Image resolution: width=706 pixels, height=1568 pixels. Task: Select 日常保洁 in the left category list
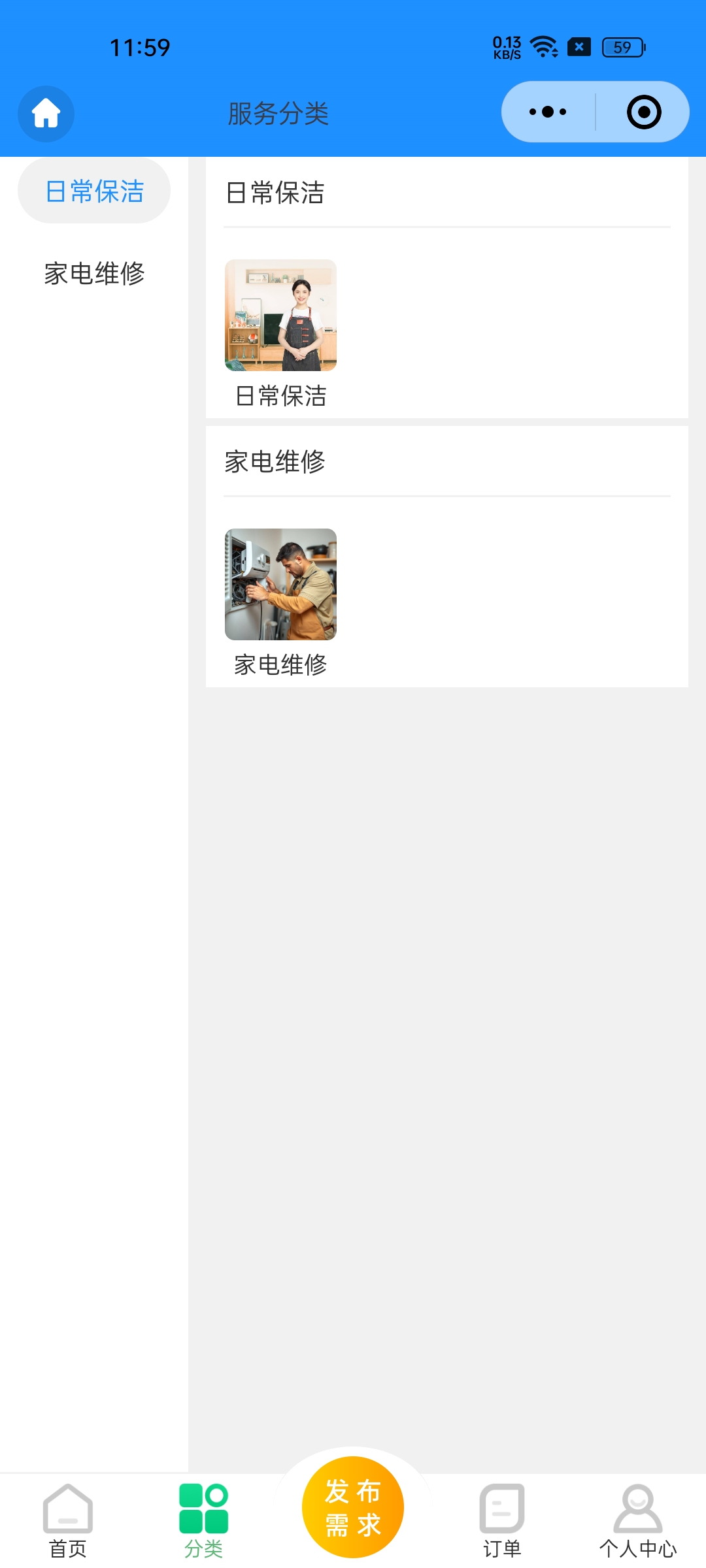[94, 191]
